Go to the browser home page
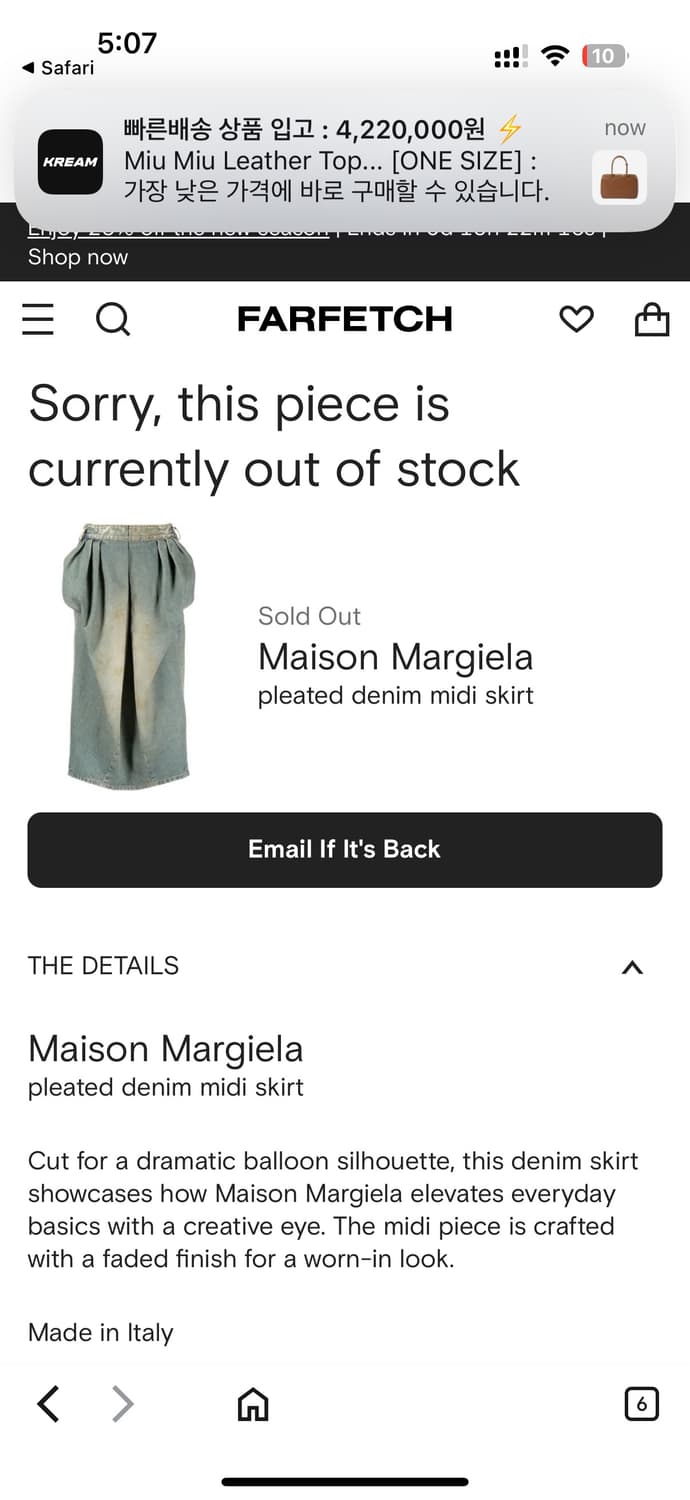Viewport: 690px width, 1500px height. point(253,1405)
